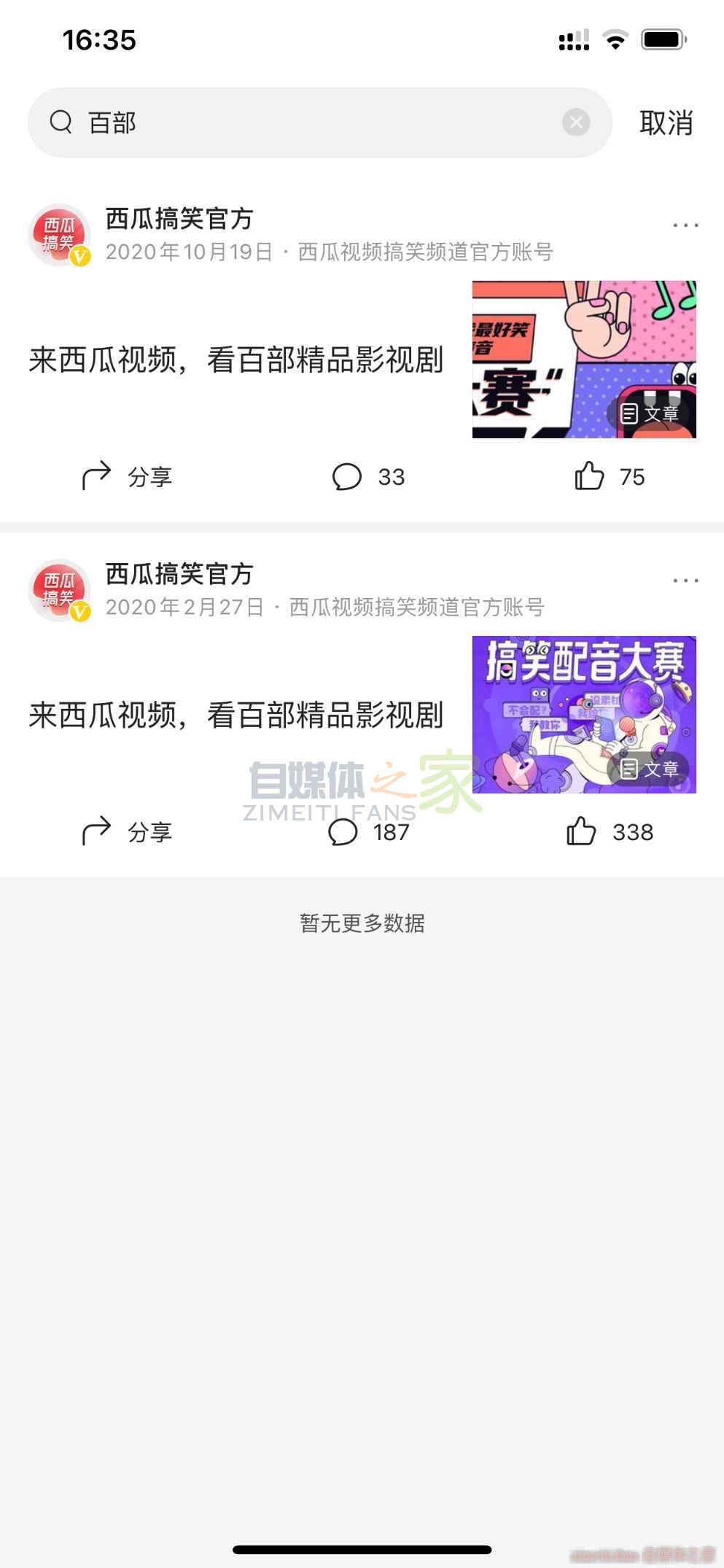Tap the 百部 search input field
724x1568 pixels.
pos(219,122)
